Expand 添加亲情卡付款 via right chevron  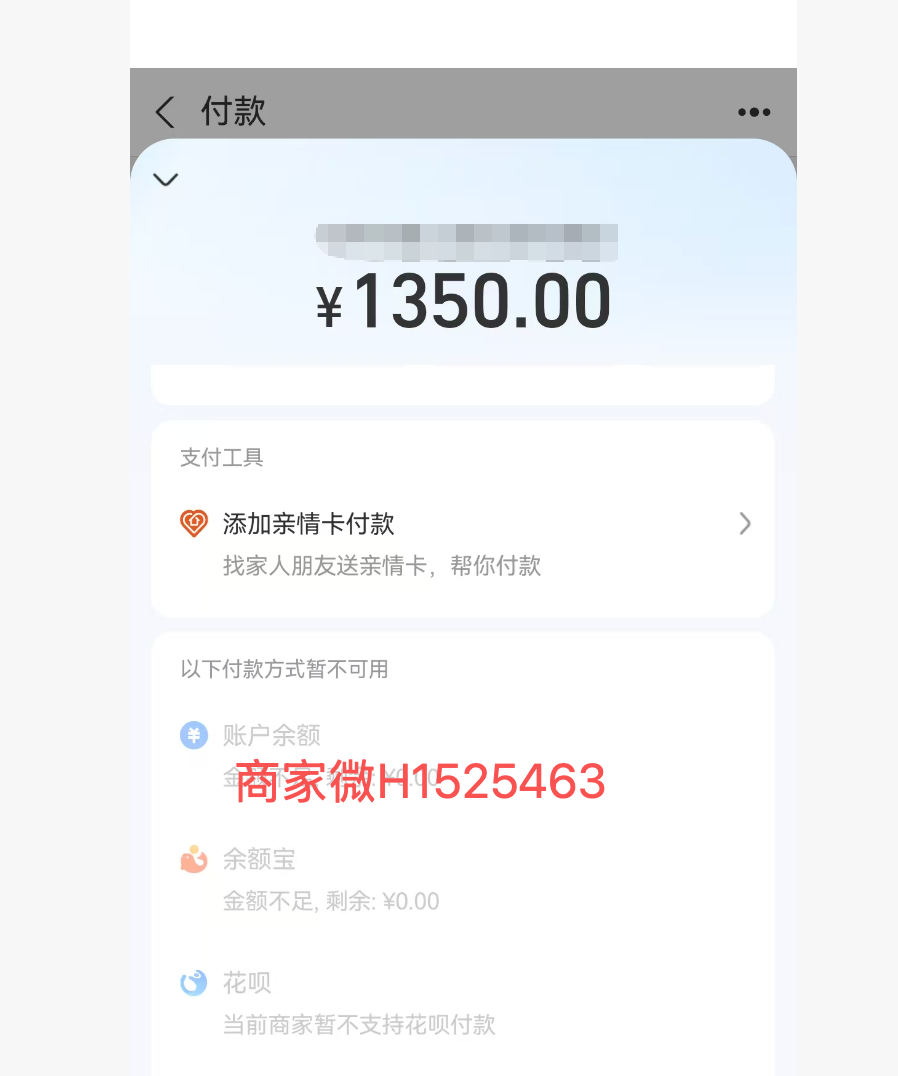coord(744,523)
